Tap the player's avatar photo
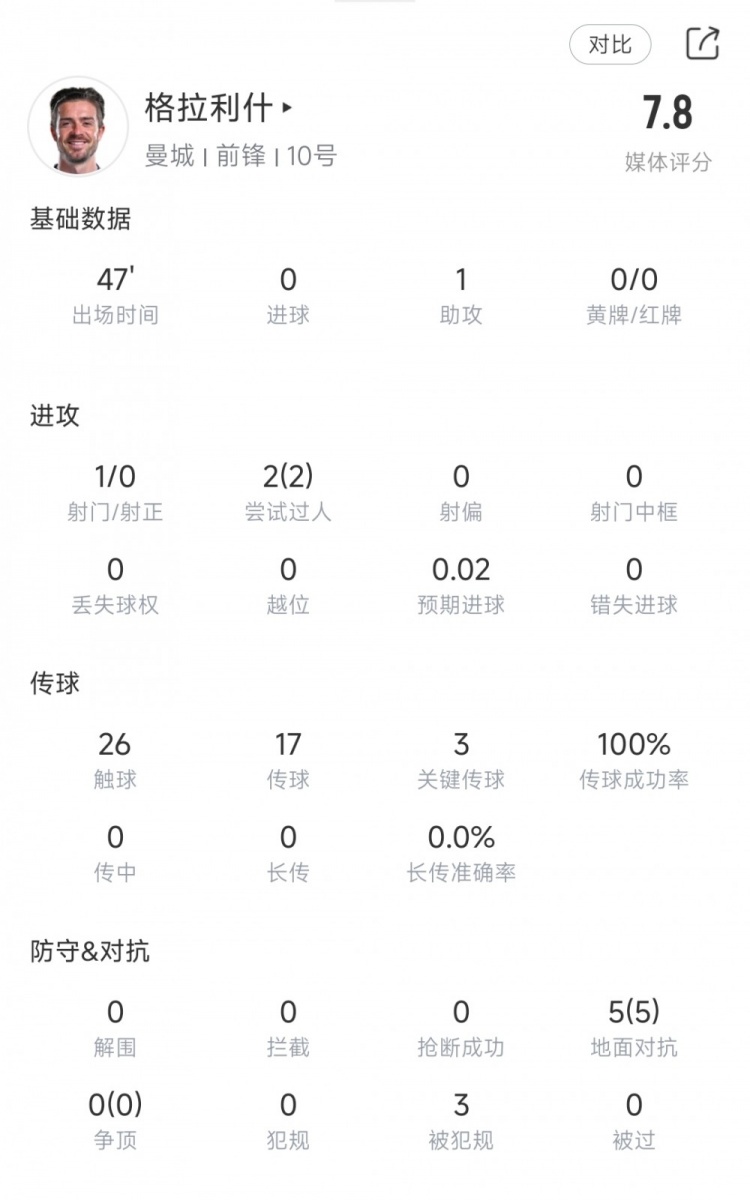The image size is (750, 1200). point(78,126)
